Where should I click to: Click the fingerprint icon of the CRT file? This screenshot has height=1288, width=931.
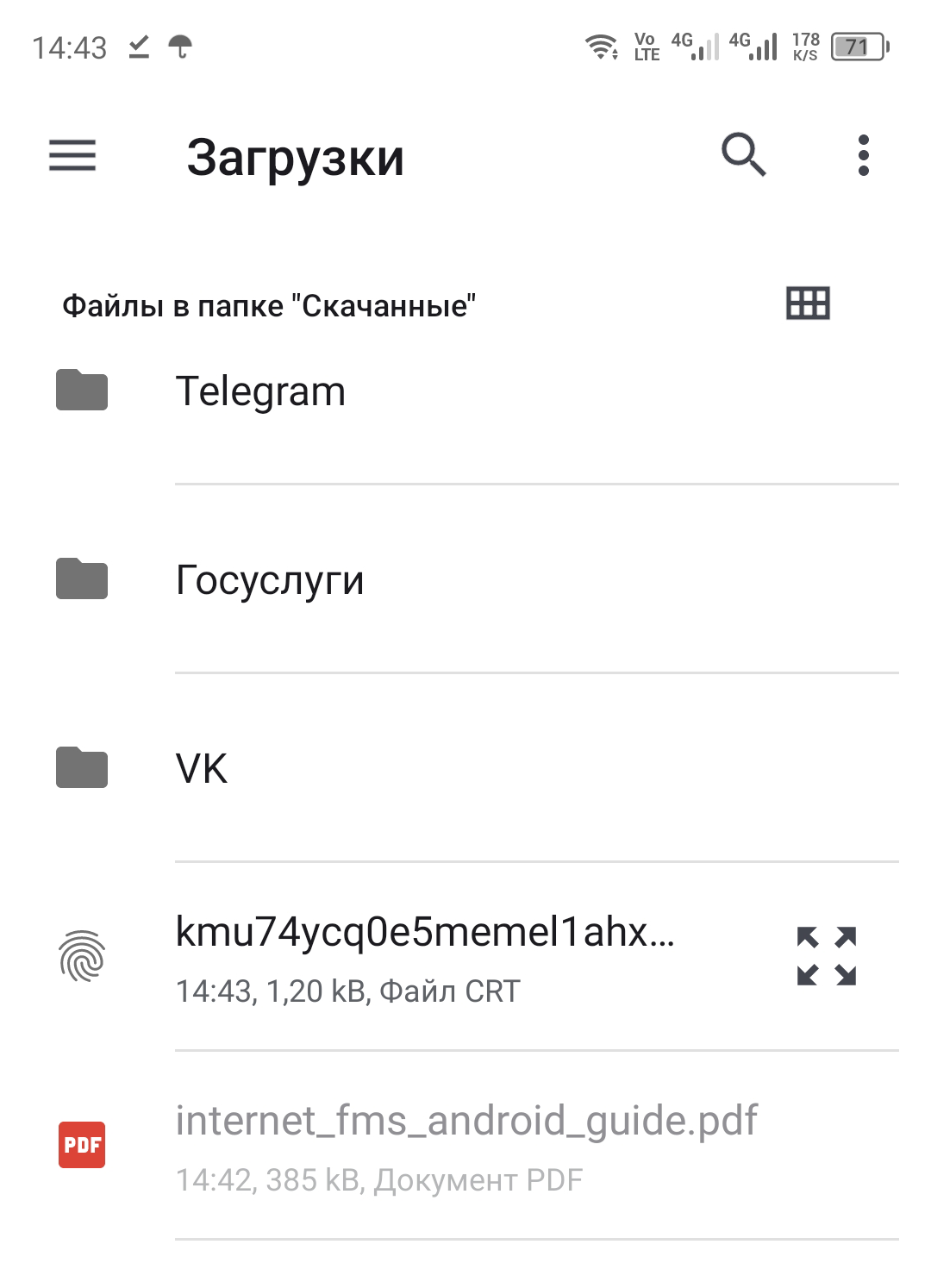82,957
